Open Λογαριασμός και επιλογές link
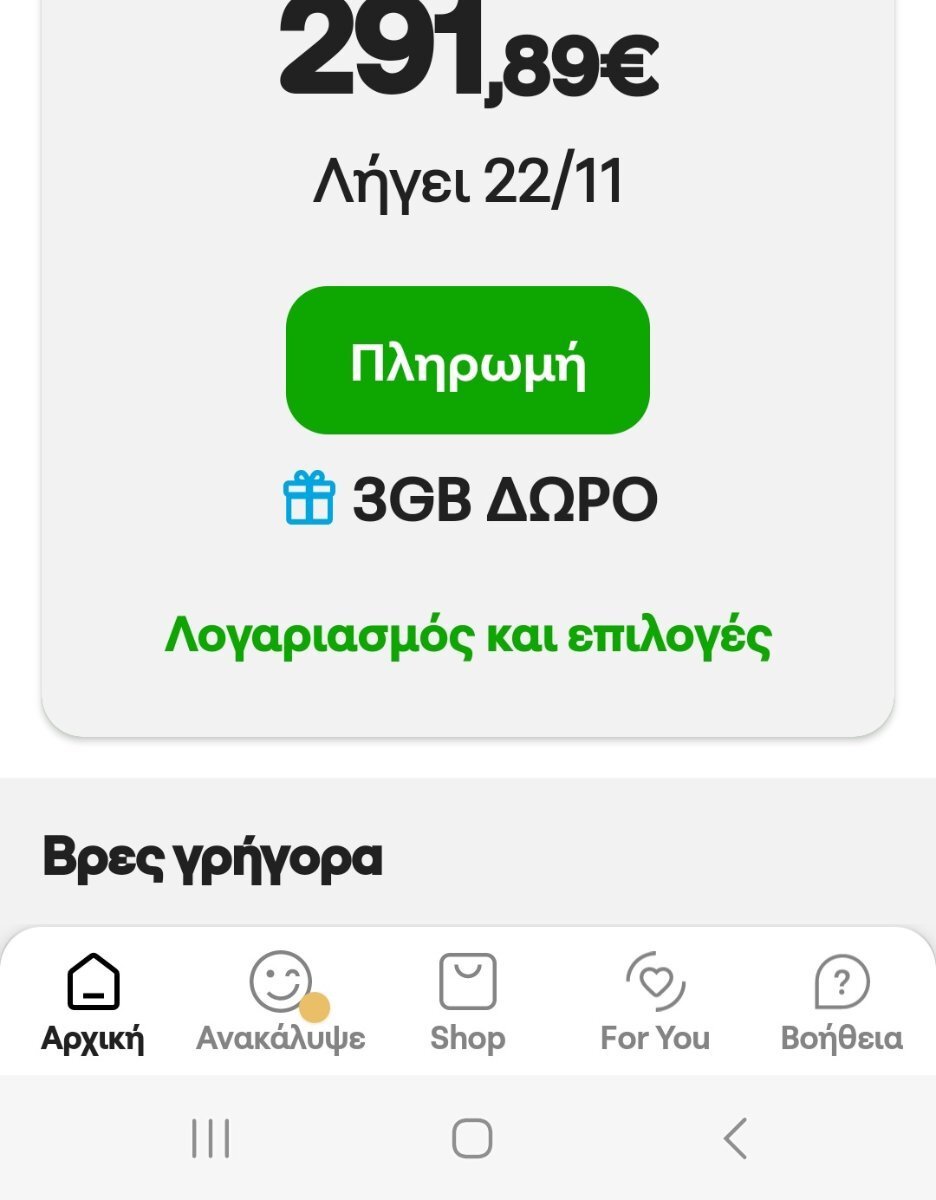This screenshot has width=936, height=1200. click(467, 635)
